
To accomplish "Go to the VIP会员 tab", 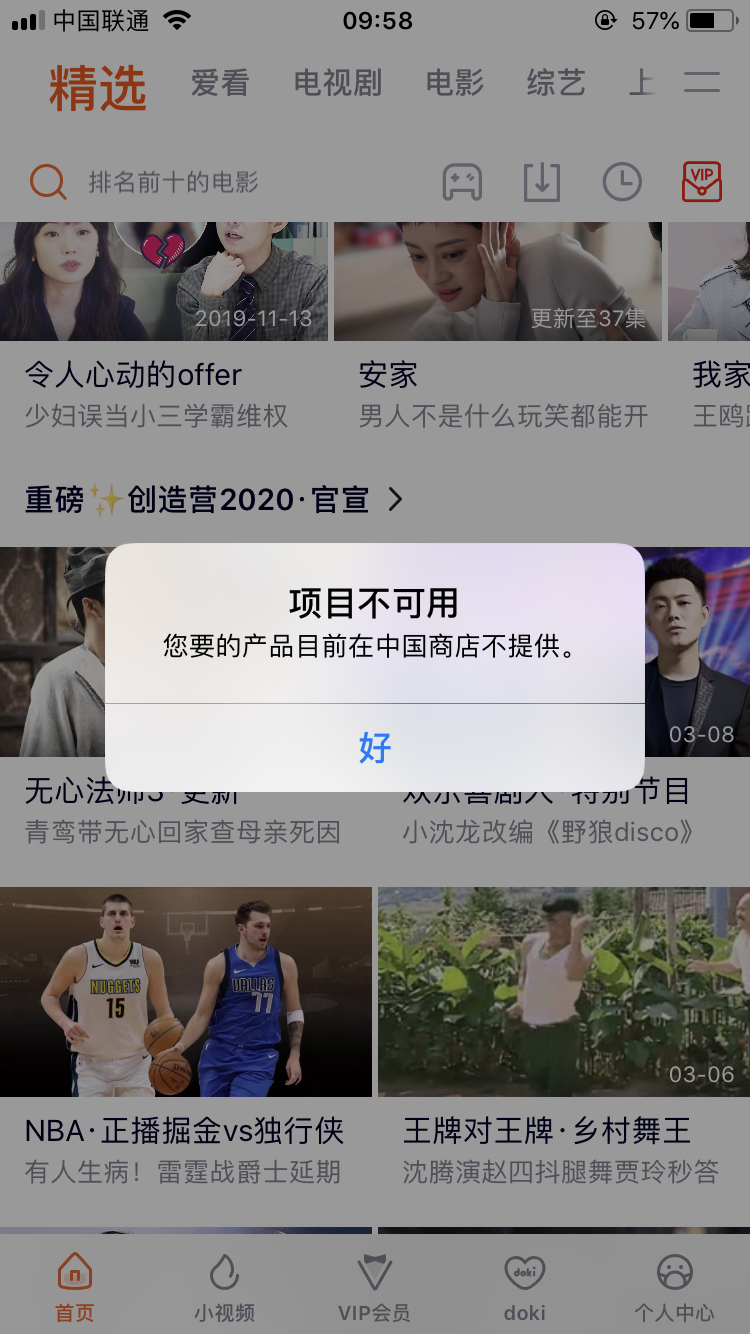I will tap(374, 1288).
